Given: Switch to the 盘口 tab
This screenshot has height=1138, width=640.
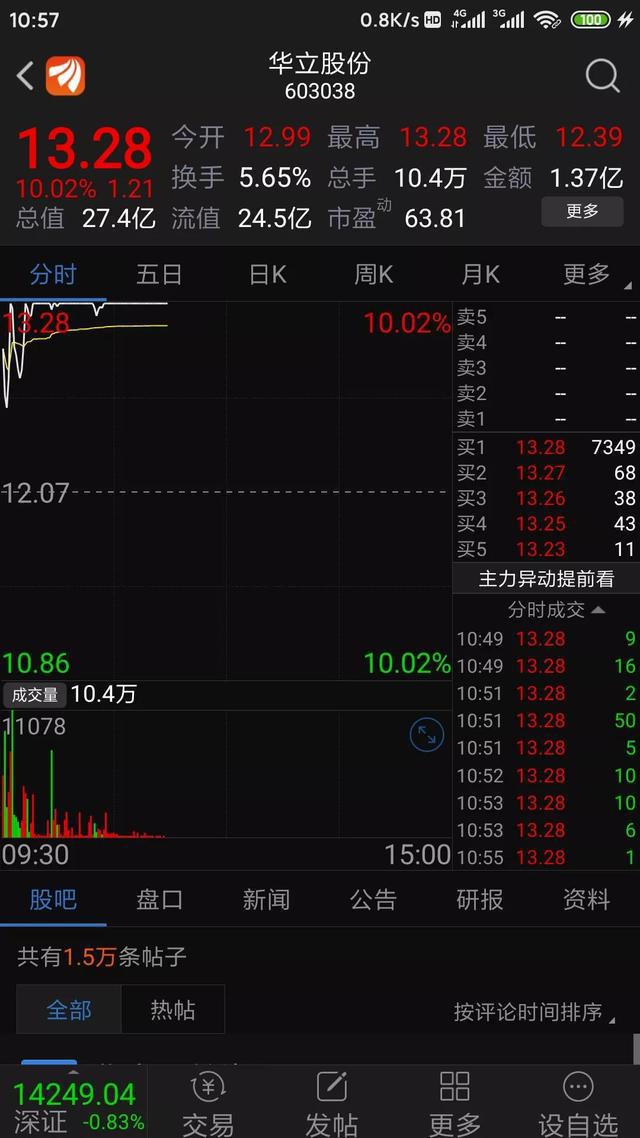Looking at the screenshot, I should click(160, 899).
